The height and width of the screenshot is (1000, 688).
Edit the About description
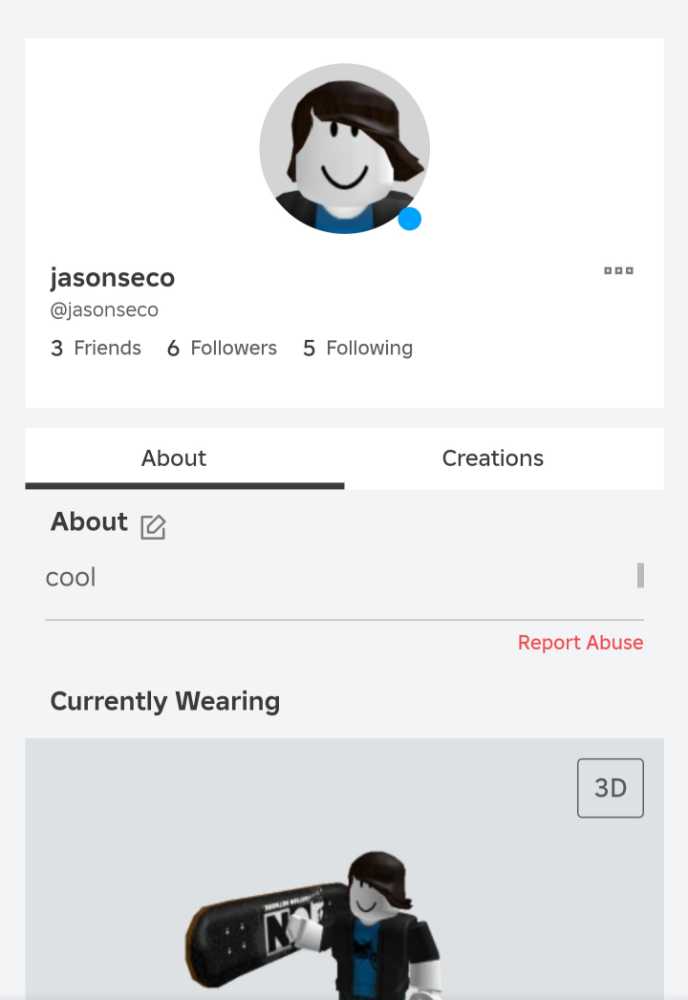click(153, 527)
